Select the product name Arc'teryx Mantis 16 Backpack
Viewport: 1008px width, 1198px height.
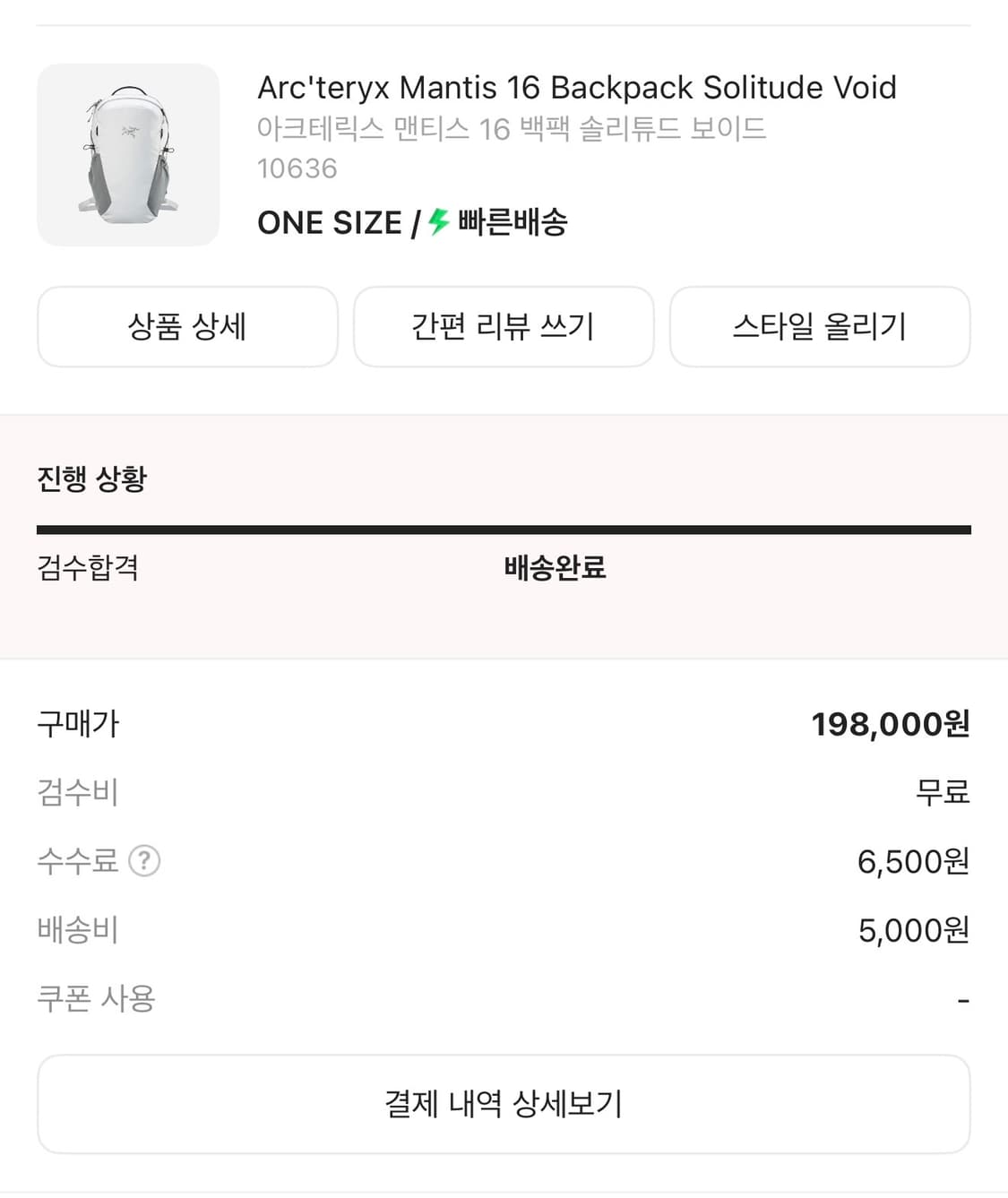tap(578, 87)
